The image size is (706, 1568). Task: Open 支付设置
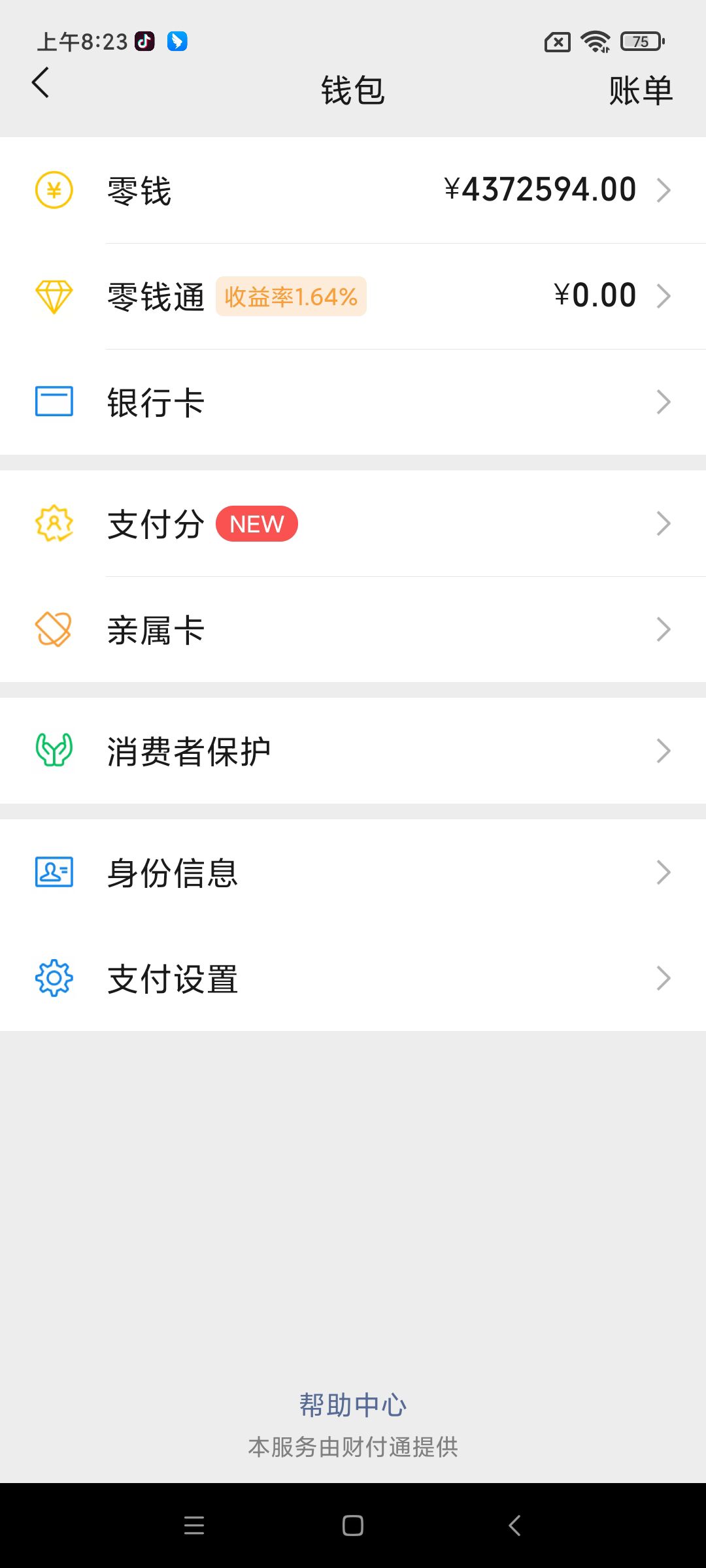tap(353, 978)
